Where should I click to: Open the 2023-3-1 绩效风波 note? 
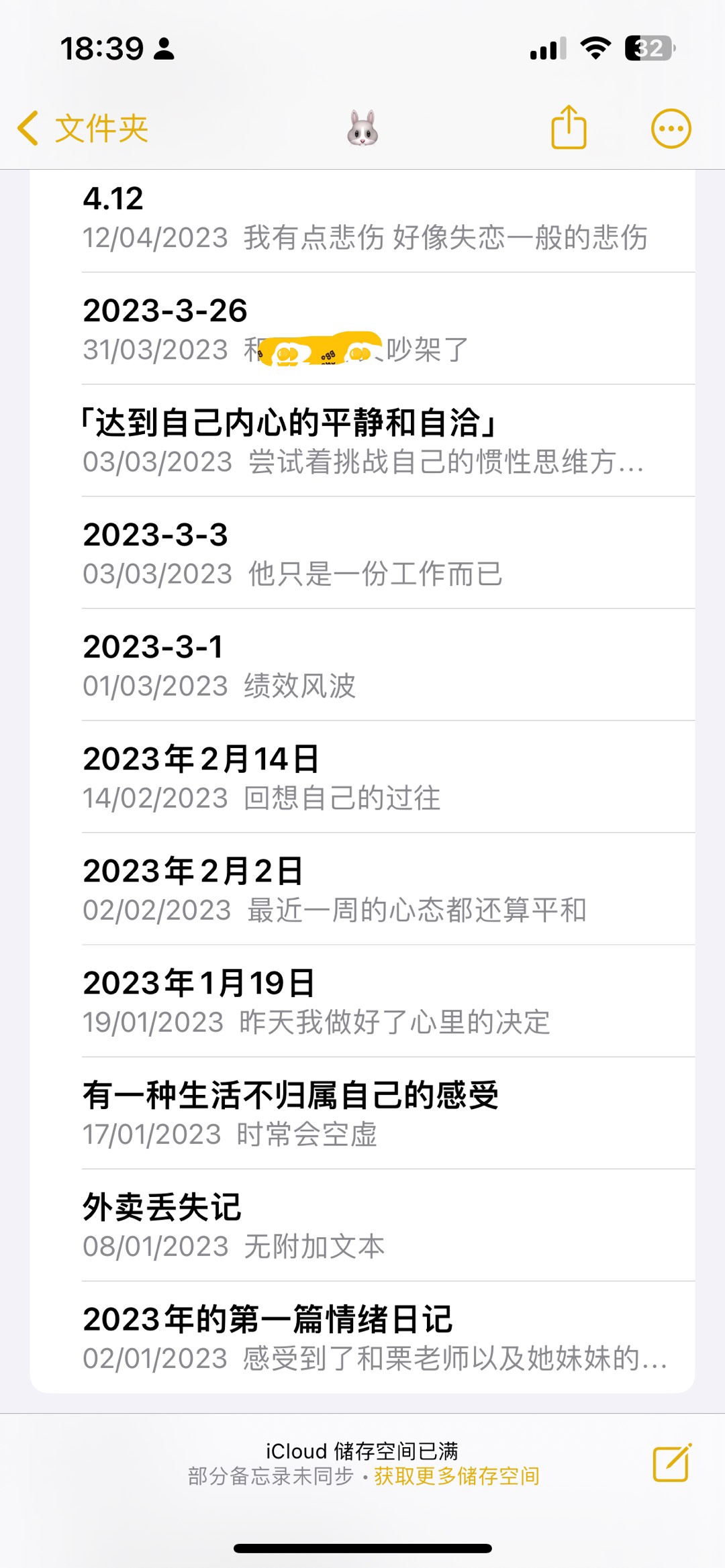click(x=362, y=665)
